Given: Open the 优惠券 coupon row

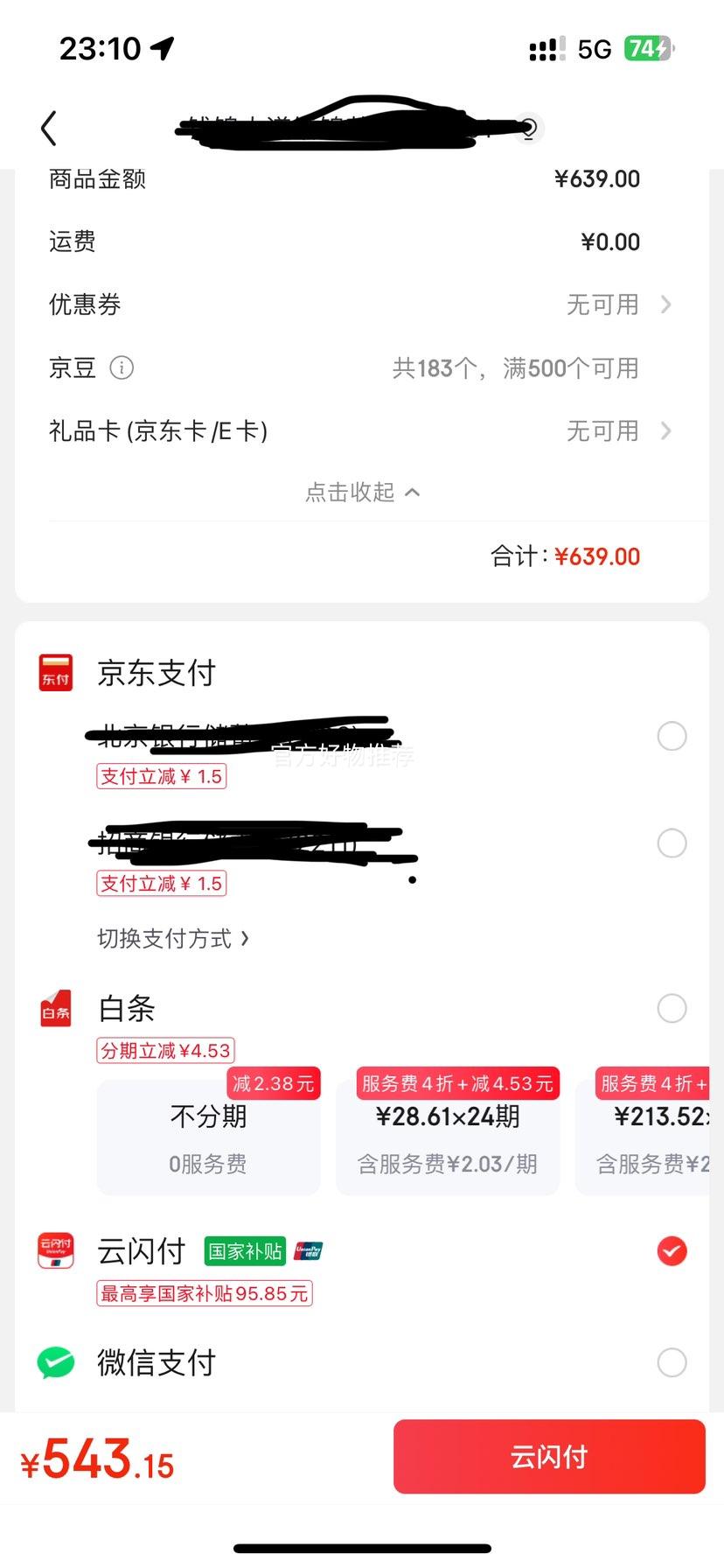Looking at the screenshot, I should (x=361, y=304).
